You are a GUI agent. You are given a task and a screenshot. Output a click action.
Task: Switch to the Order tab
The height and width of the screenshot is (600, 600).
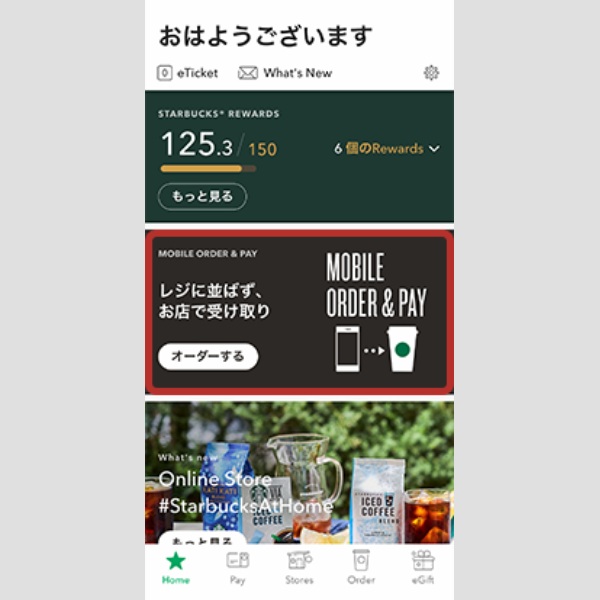point(360,567)
